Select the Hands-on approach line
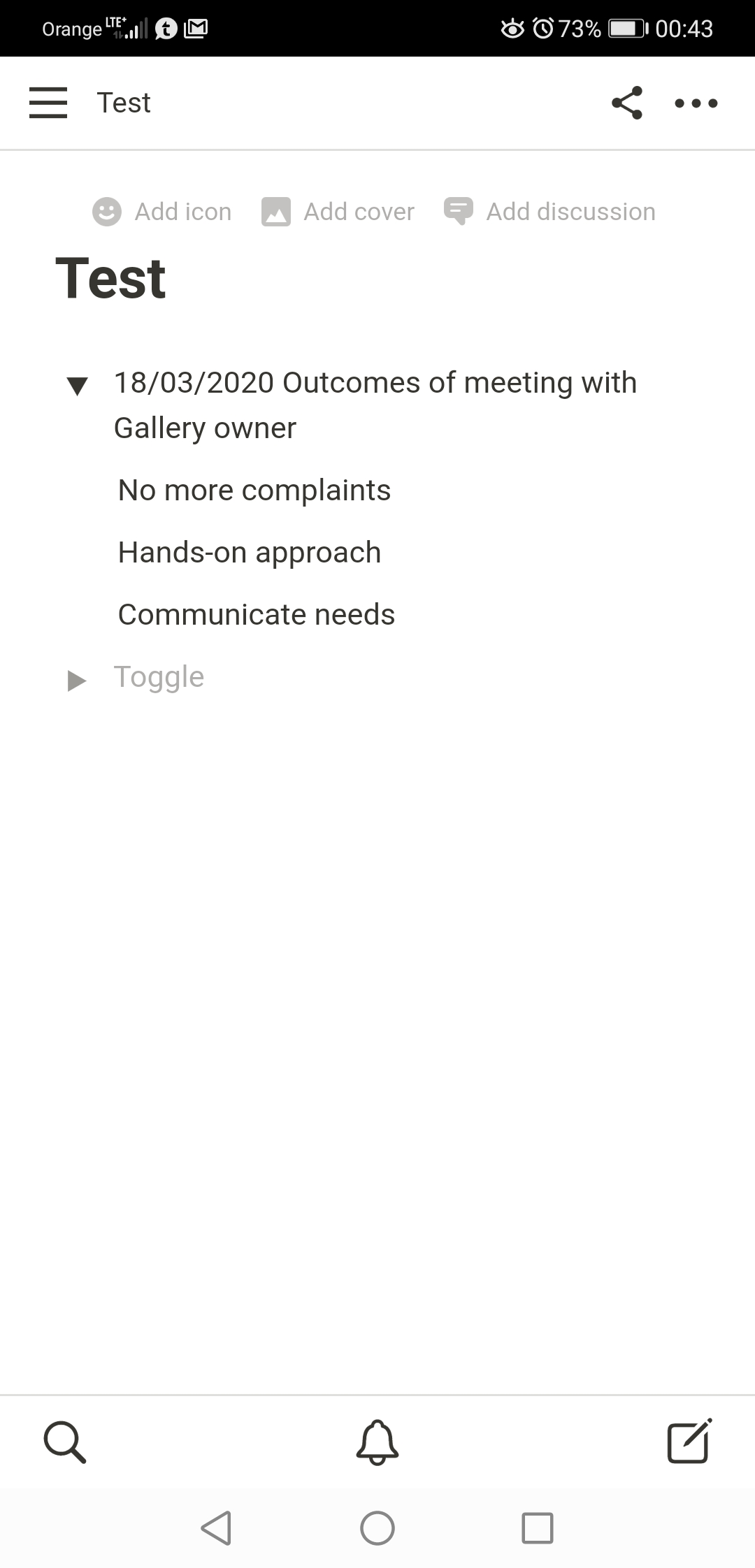This screenshot has height=1568, width=755. click(x=250, y=552)
